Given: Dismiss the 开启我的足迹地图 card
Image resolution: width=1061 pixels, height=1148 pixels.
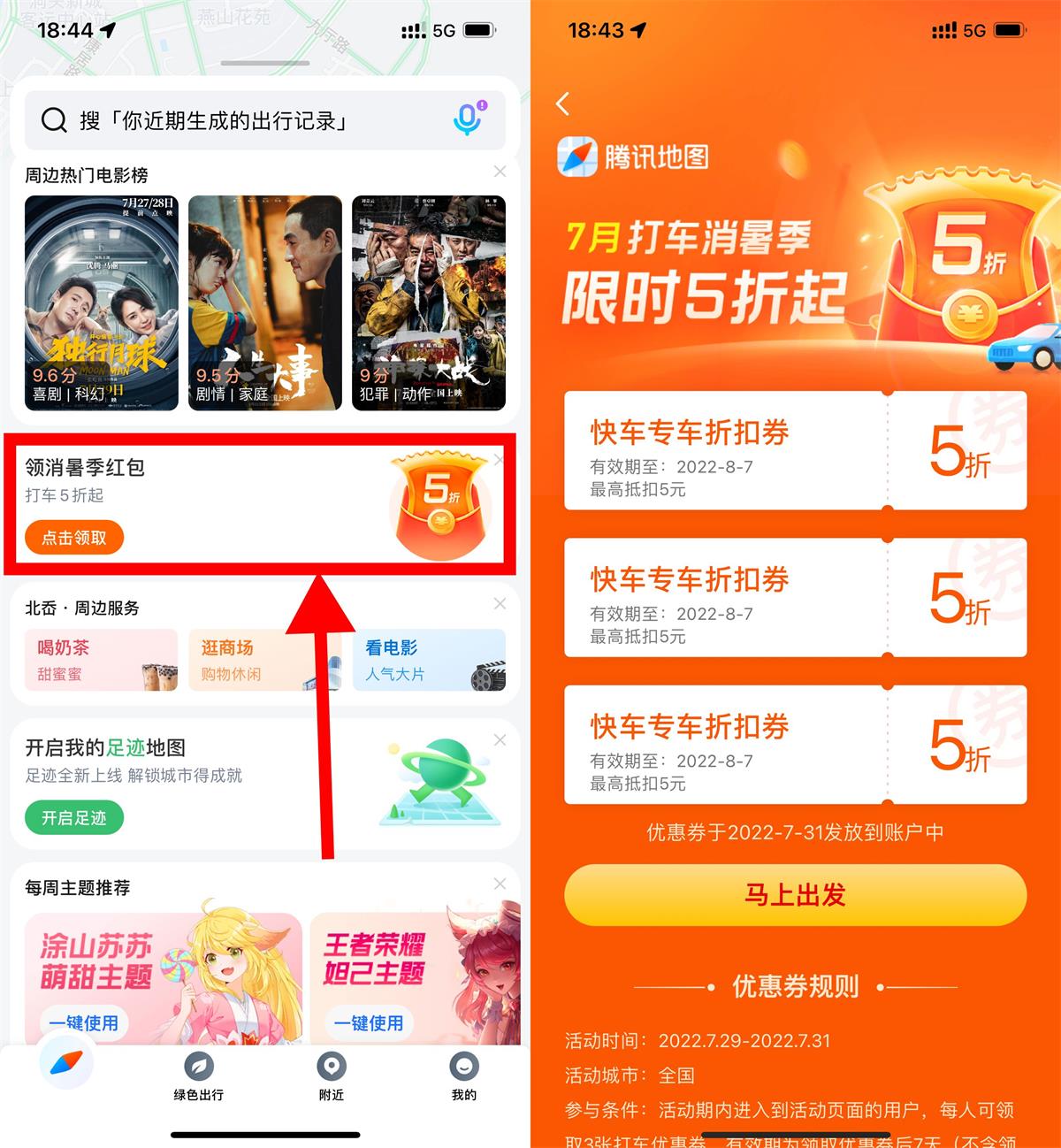Looking at the screenshot, I should pyautogui.click(x=500, y=740).
